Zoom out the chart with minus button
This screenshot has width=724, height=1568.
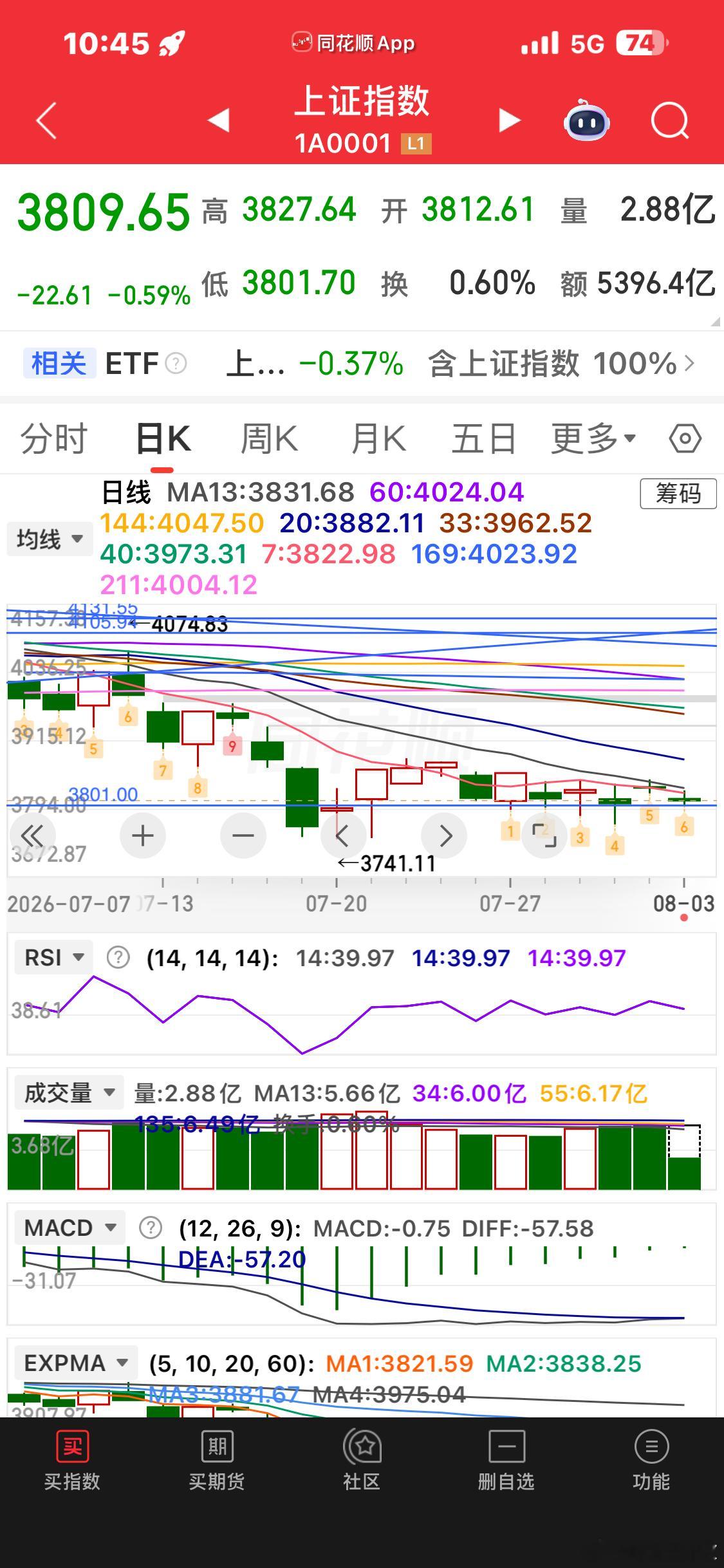coord(243,835)
